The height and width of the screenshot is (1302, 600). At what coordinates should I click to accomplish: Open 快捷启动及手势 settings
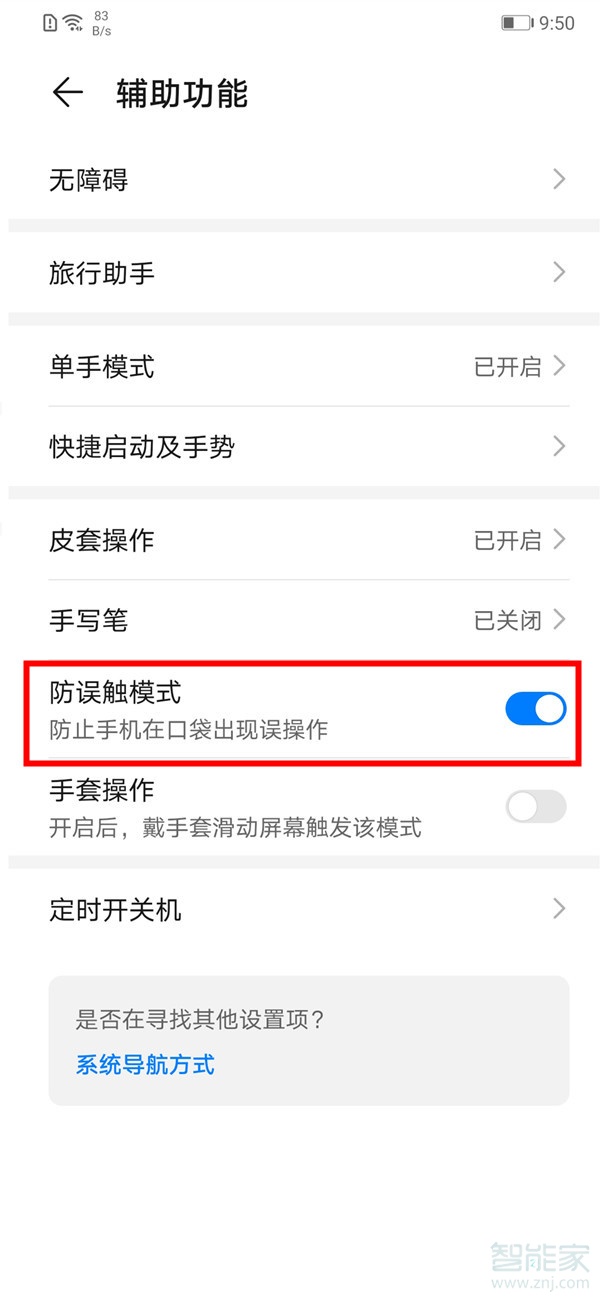pos(300,446)
